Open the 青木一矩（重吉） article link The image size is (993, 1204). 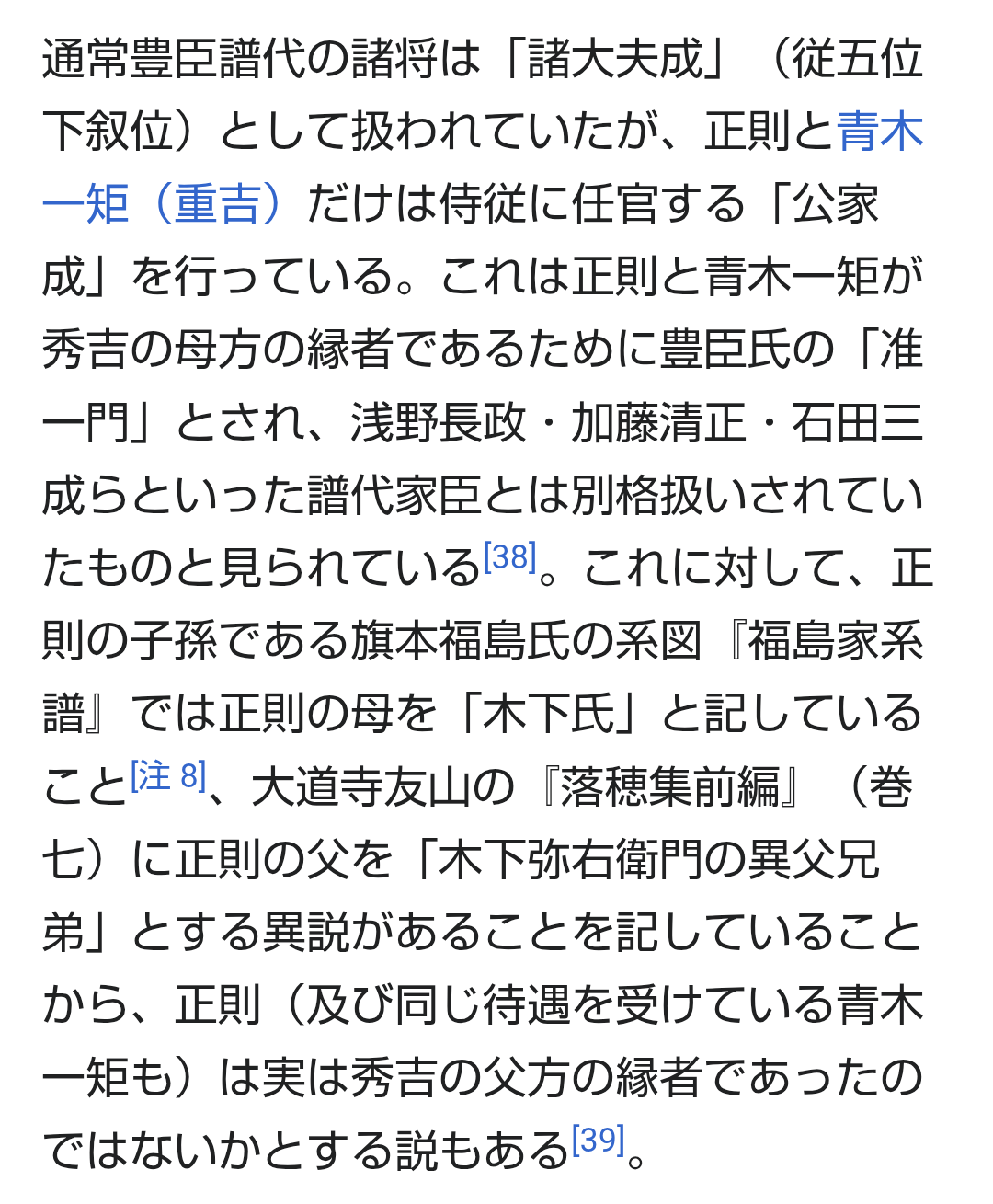pyautogui.click(x=165, y=204)
